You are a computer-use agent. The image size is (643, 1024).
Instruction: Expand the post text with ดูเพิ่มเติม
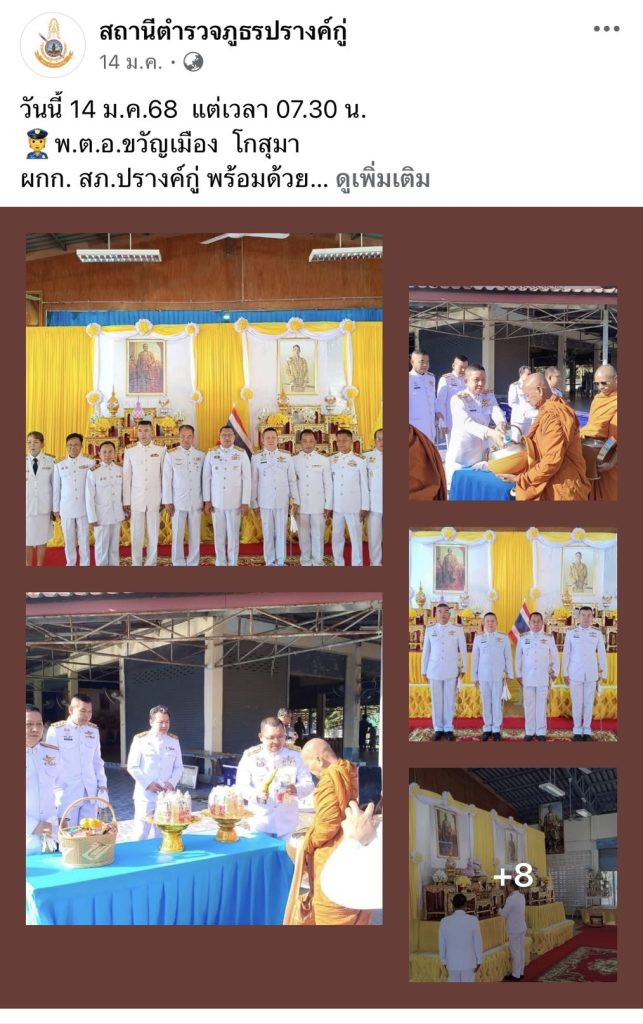point(383,179)
